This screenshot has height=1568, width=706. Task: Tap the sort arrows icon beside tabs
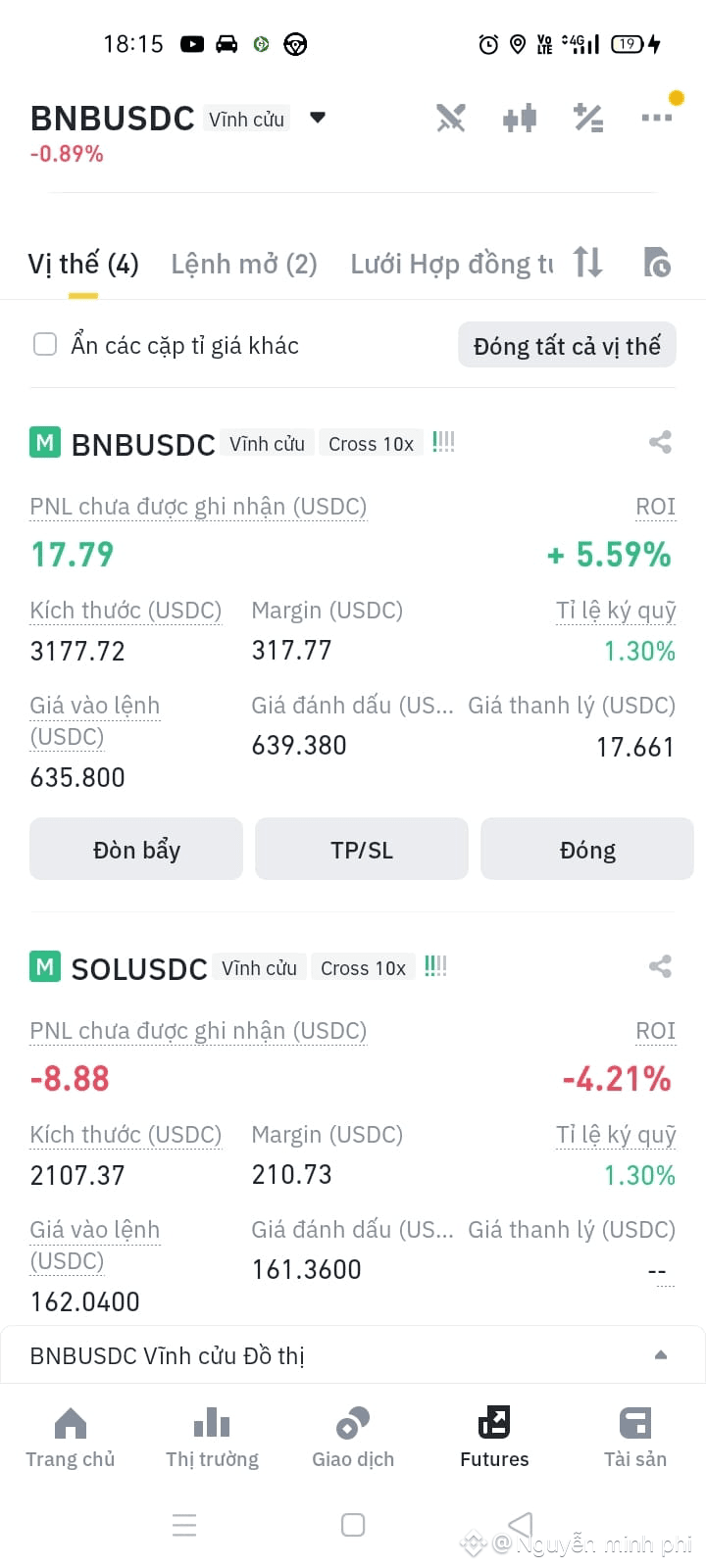pos(587,263)
